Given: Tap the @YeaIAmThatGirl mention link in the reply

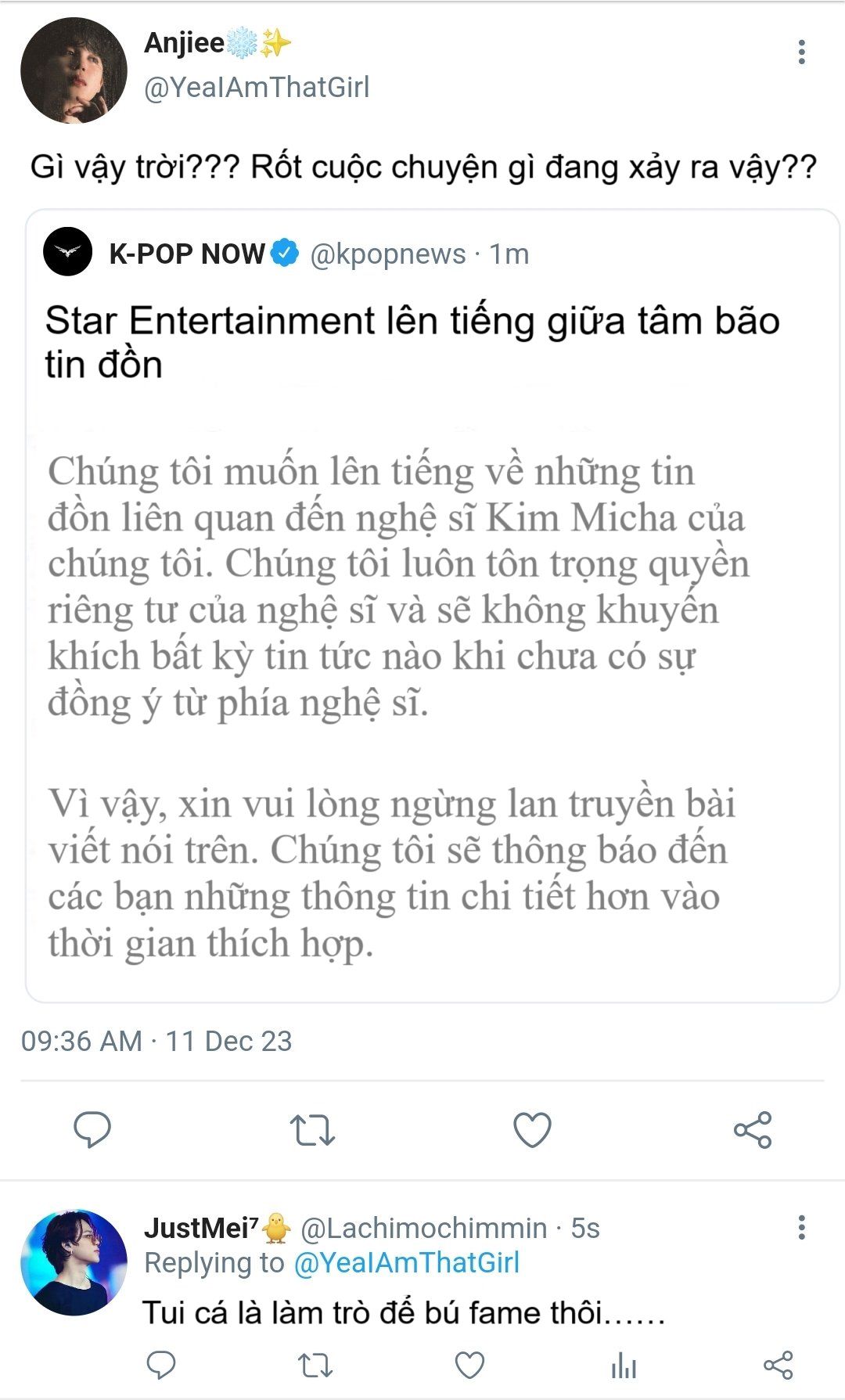Looking at the screenshot, I should click(x=406, y=1263).
